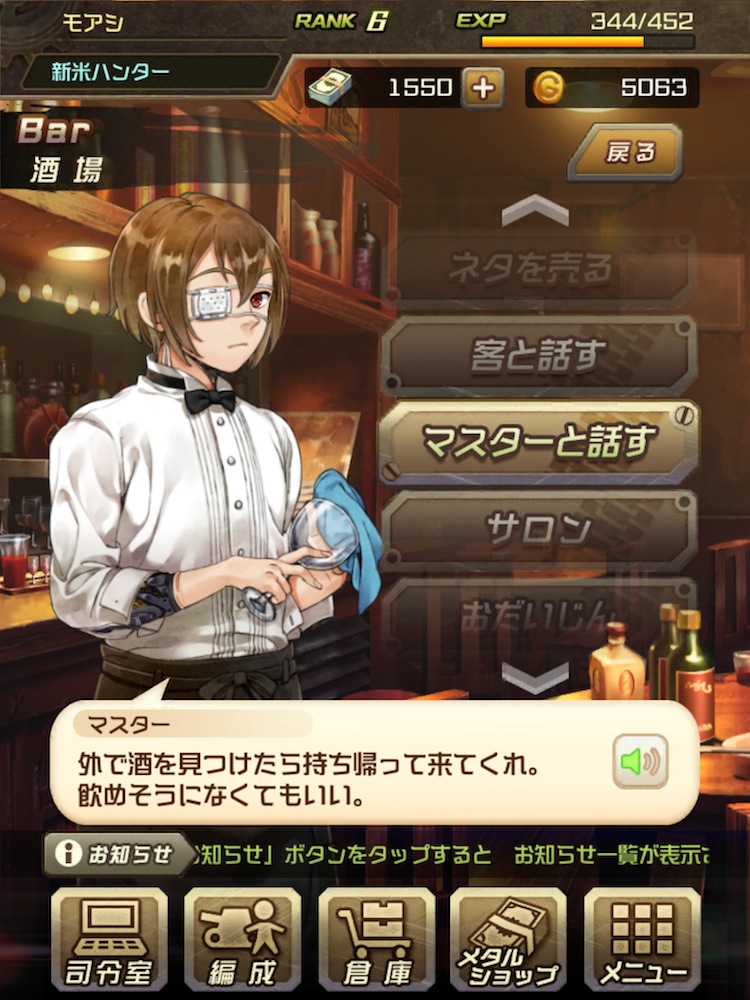This screenshot has height=1000, width=750.
Task: Add more cash with the plus button
Action: pyautogui.click(x=482, y=88)
